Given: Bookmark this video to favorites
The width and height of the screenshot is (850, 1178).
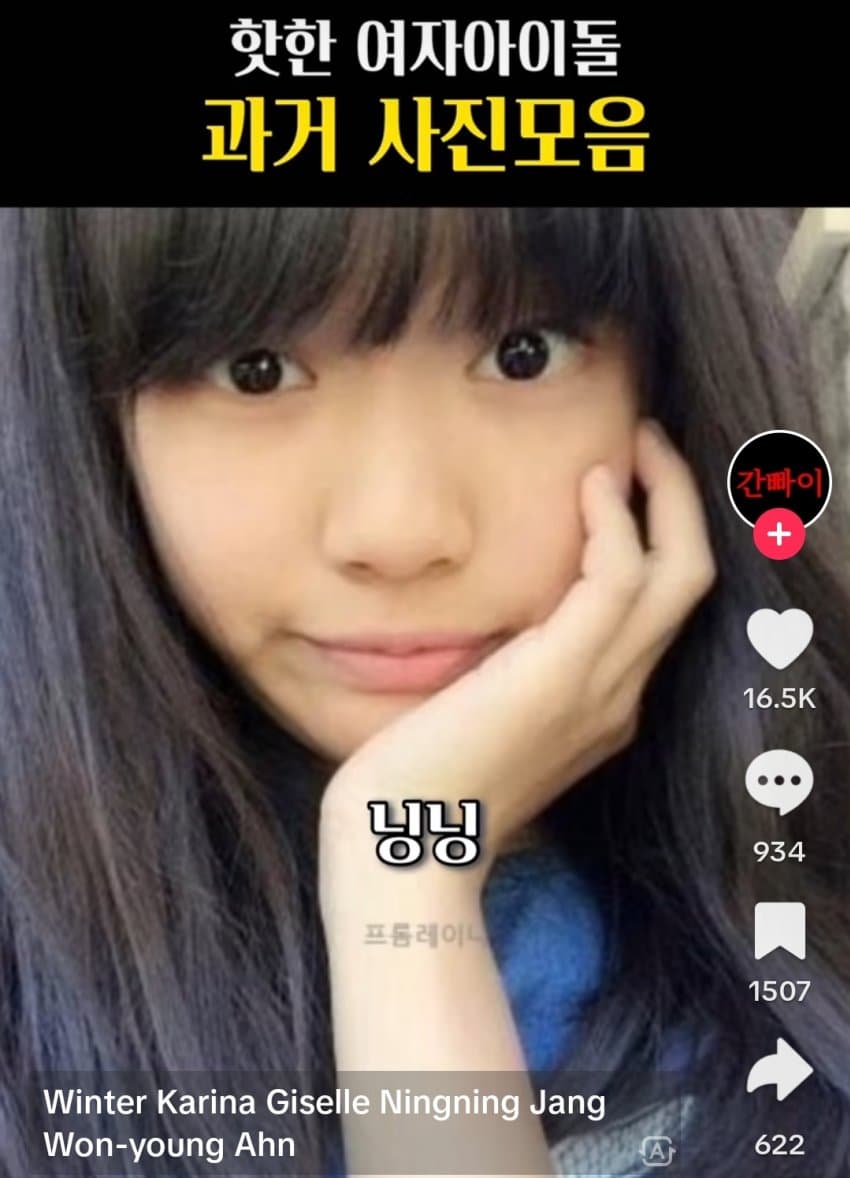Looking at the screenshot, I should (779, 930).
